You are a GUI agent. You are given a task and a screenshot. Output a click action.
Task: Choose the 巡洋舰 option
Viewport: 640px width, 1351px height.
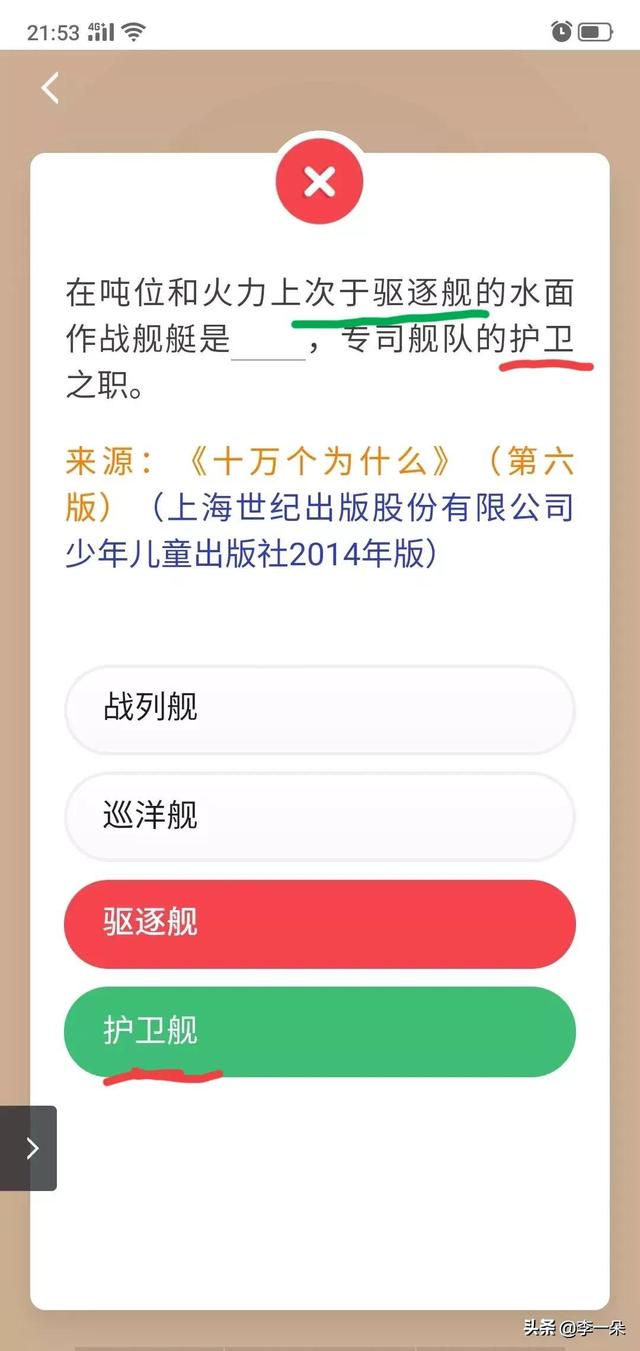coord(320,816)
